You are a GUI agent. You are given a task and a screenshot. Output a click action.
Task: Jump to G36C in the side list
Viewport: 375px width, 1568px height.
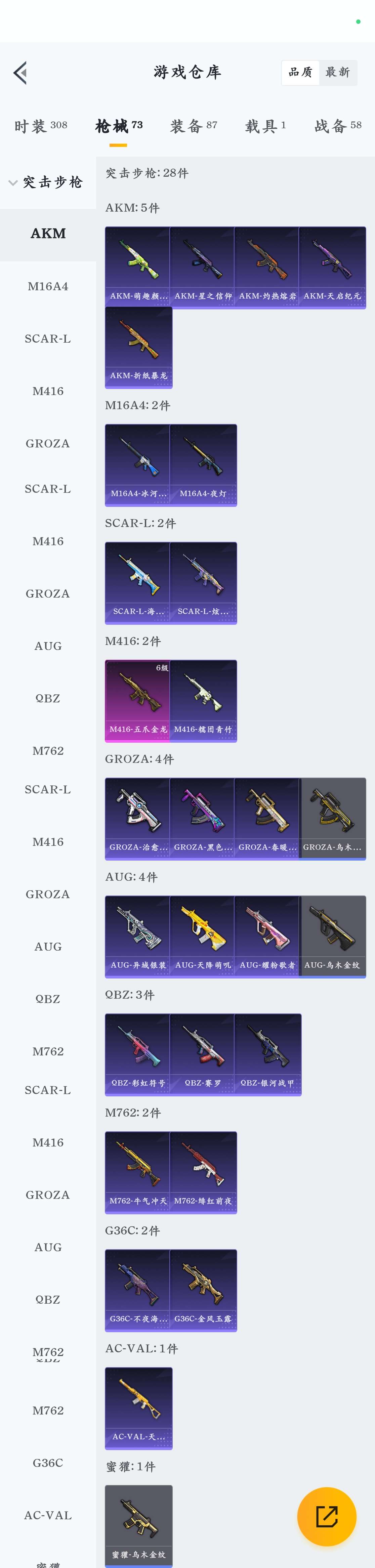pos(47,1463)
